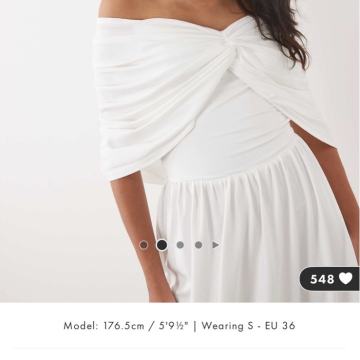The height and width of the screenshot is (360, 360).
Task: Play the product video from the indicator
Action: click(x=216, y=245)
